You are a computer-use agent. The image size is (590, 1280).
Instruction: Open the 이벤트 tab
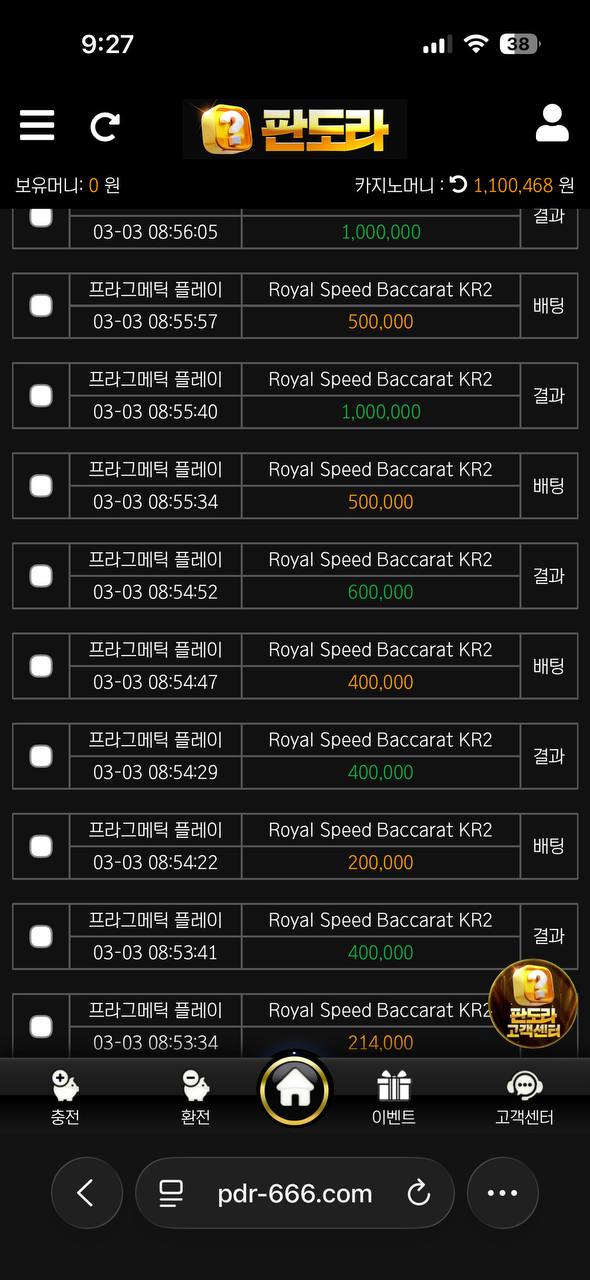coord(394,1097)
